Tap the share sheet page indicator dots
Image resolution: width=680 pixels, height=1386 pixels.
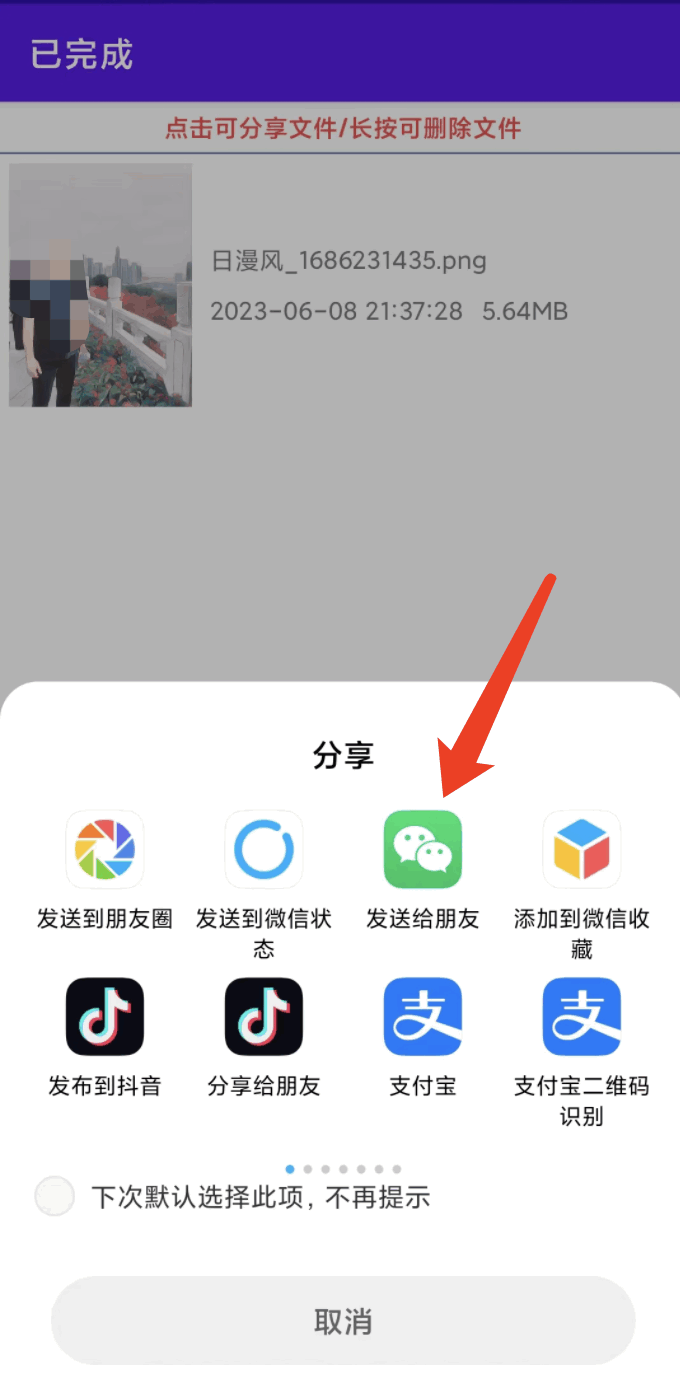tap(343, 1168)
